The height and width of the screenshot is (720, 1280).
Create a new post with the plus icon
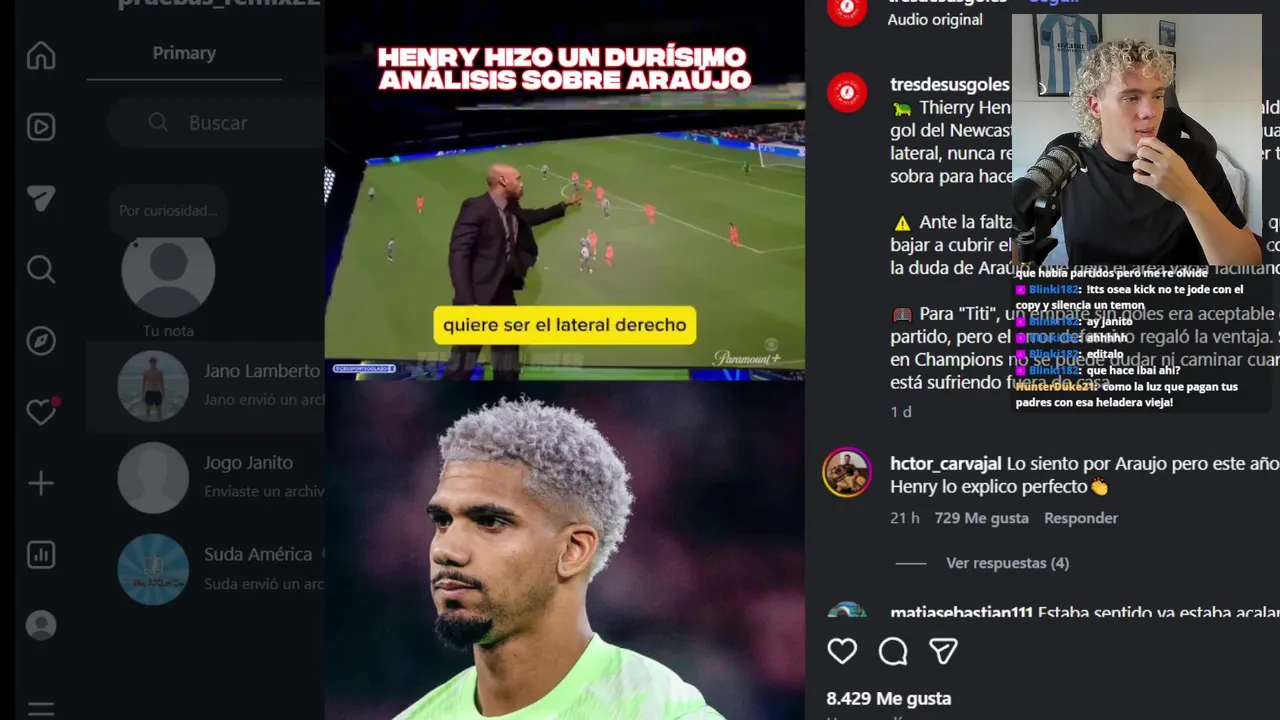point(41,484)
